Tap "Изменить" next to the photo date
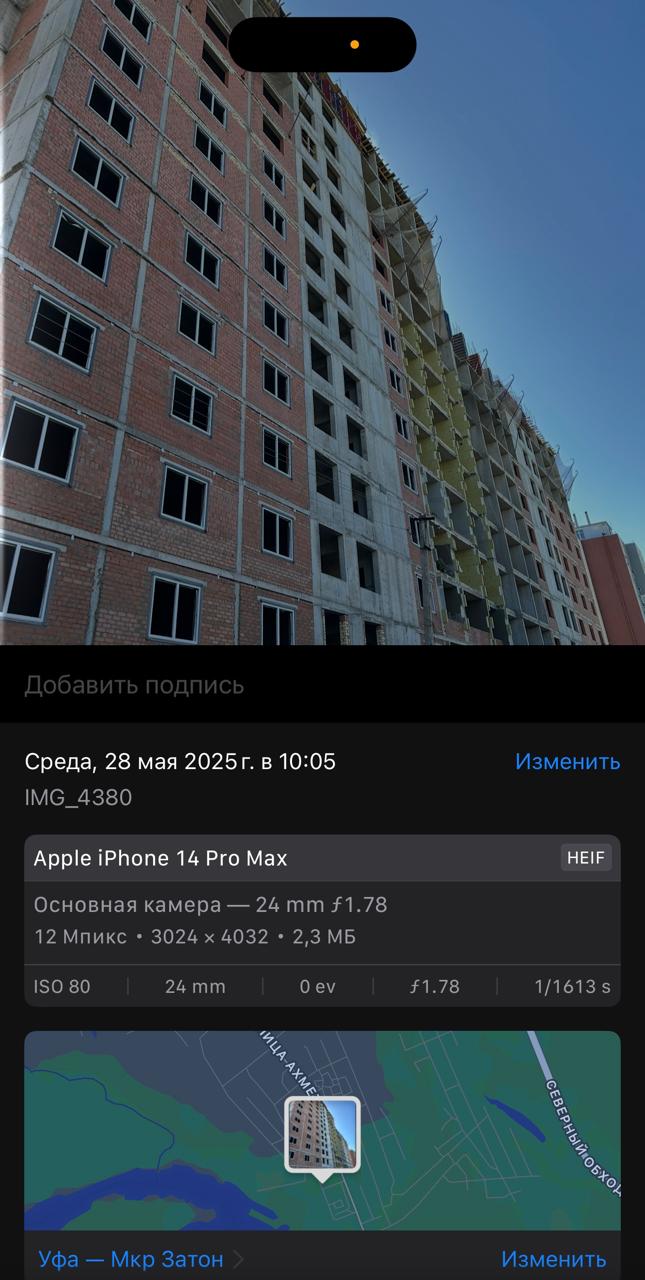The width and height of the screenshot is (645, 1280). click(x=567, y=761)
